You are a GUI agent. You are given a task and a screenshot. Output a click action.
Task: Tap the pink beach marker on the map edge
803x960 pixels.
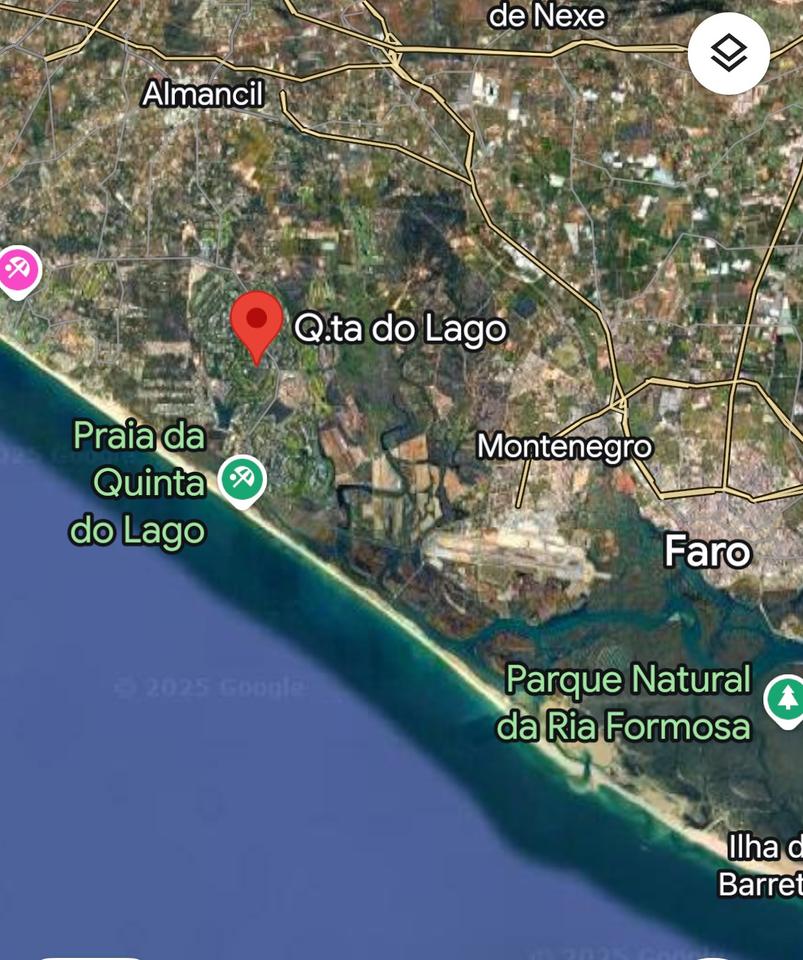(17, 269)
